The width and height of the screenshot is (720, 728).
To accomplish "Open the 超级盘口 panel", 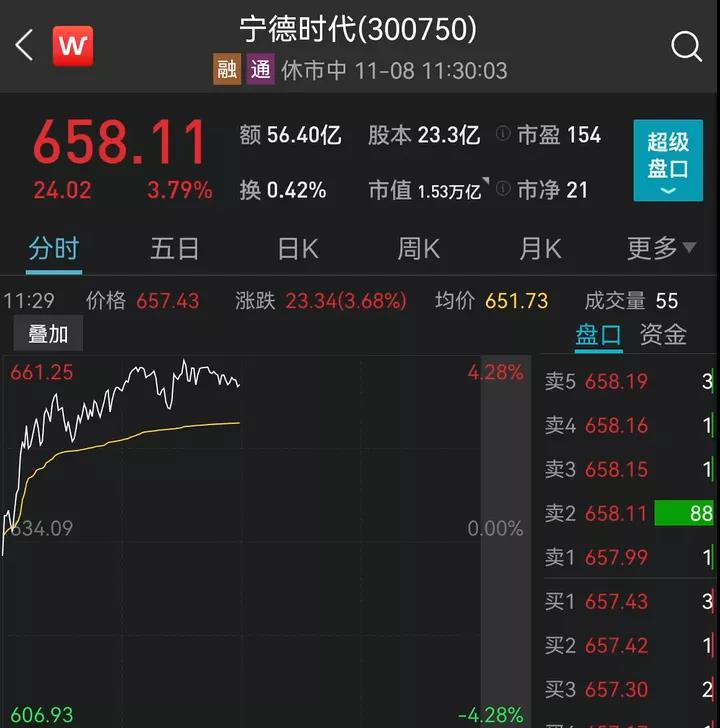I will [667, 161].
